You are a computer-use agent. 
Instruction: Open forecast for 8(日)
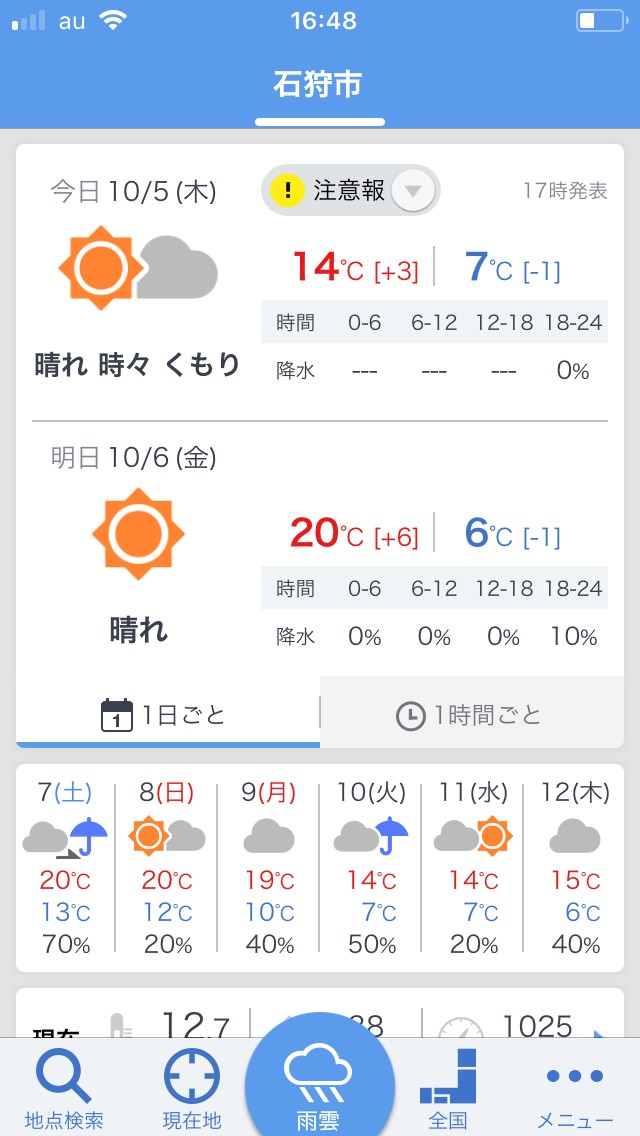pyautogui.click(x=167, y=868)
